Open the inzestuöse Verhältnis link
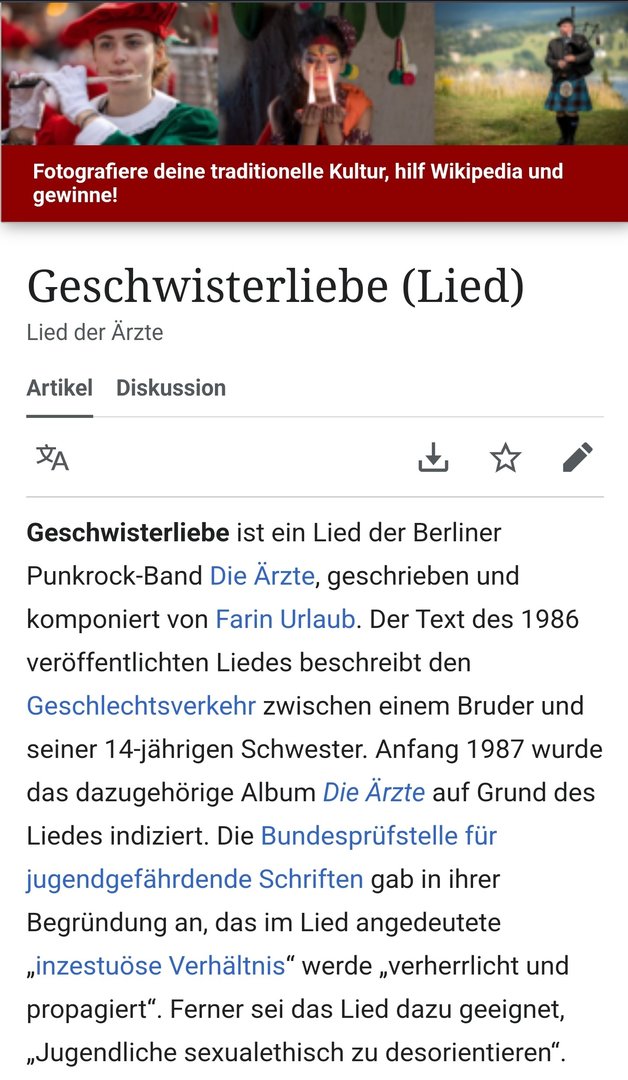The image size is (628, 1080). click(160, 966)
